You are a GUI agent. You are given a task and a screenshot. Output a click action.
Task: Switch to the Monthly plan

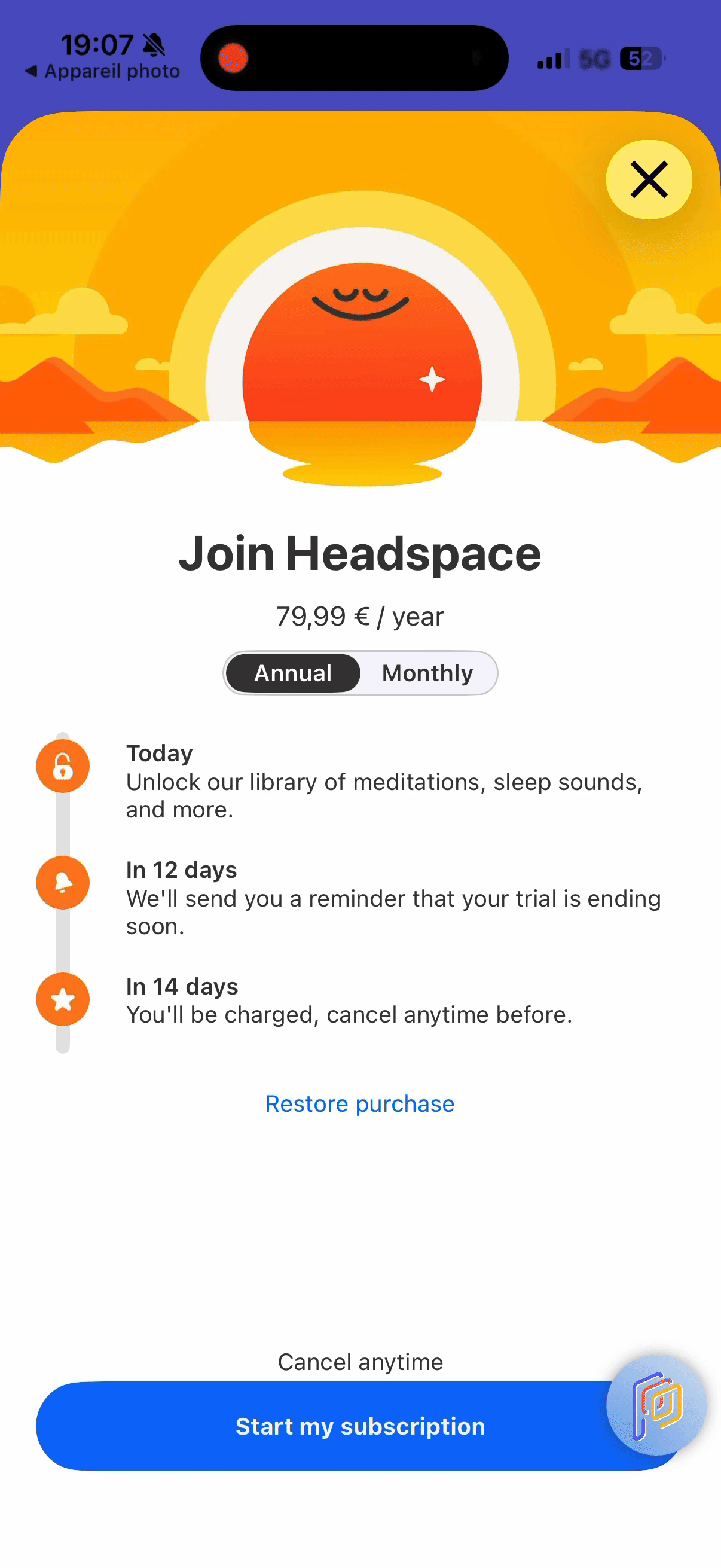point(427,673)
